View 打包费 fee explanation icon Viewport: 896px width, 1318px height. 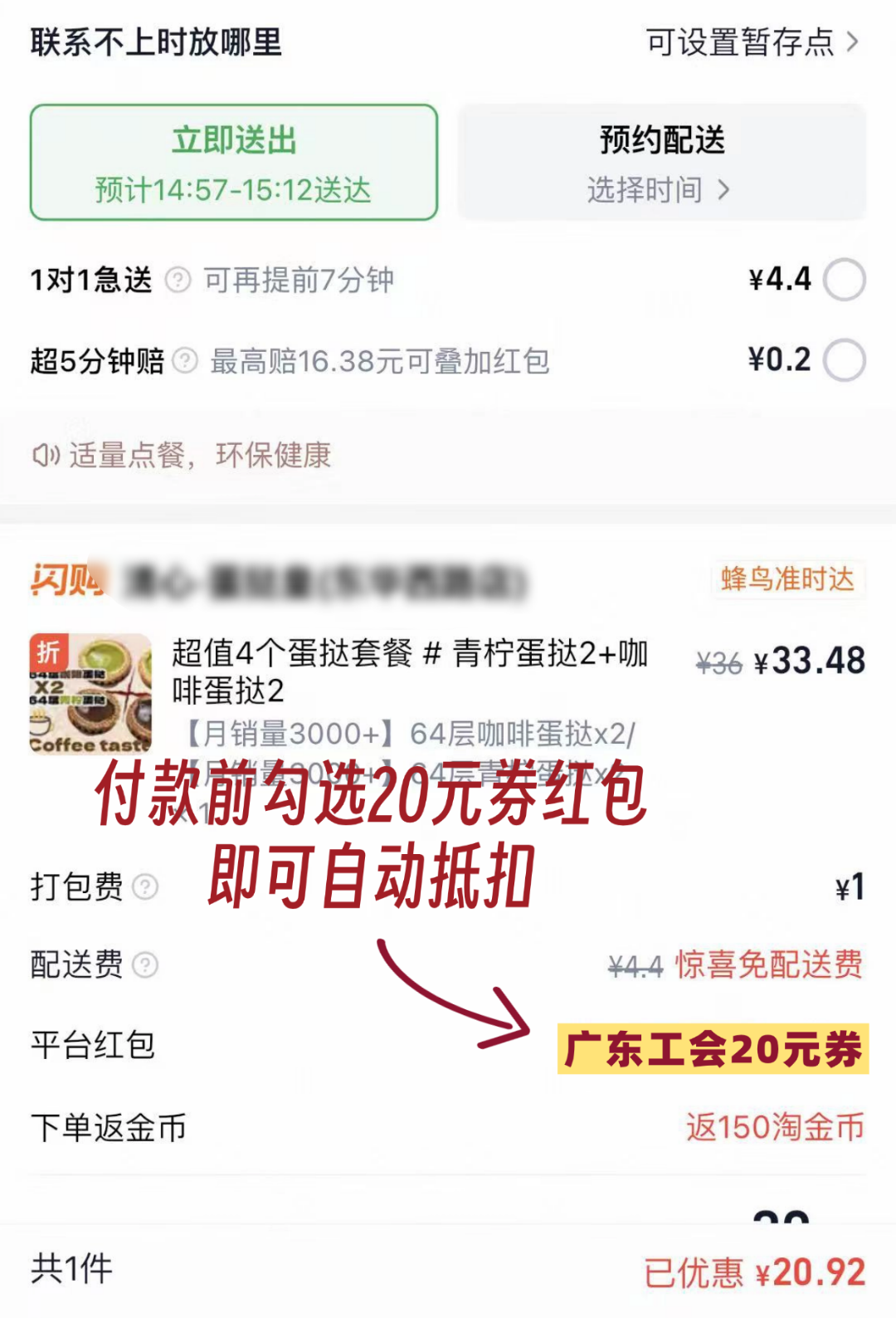[x=145, y=887]
